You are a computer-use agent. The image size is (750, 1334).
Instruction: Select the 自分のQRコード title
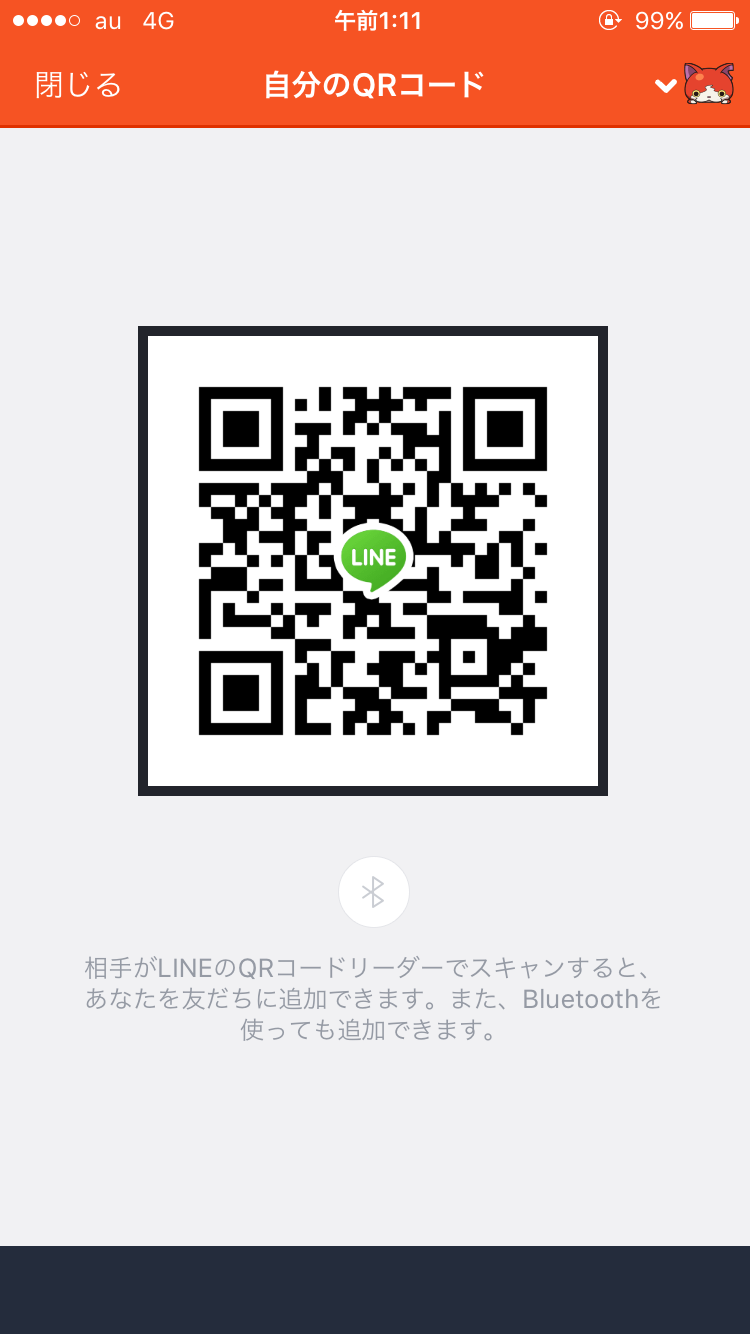[374, 85]
